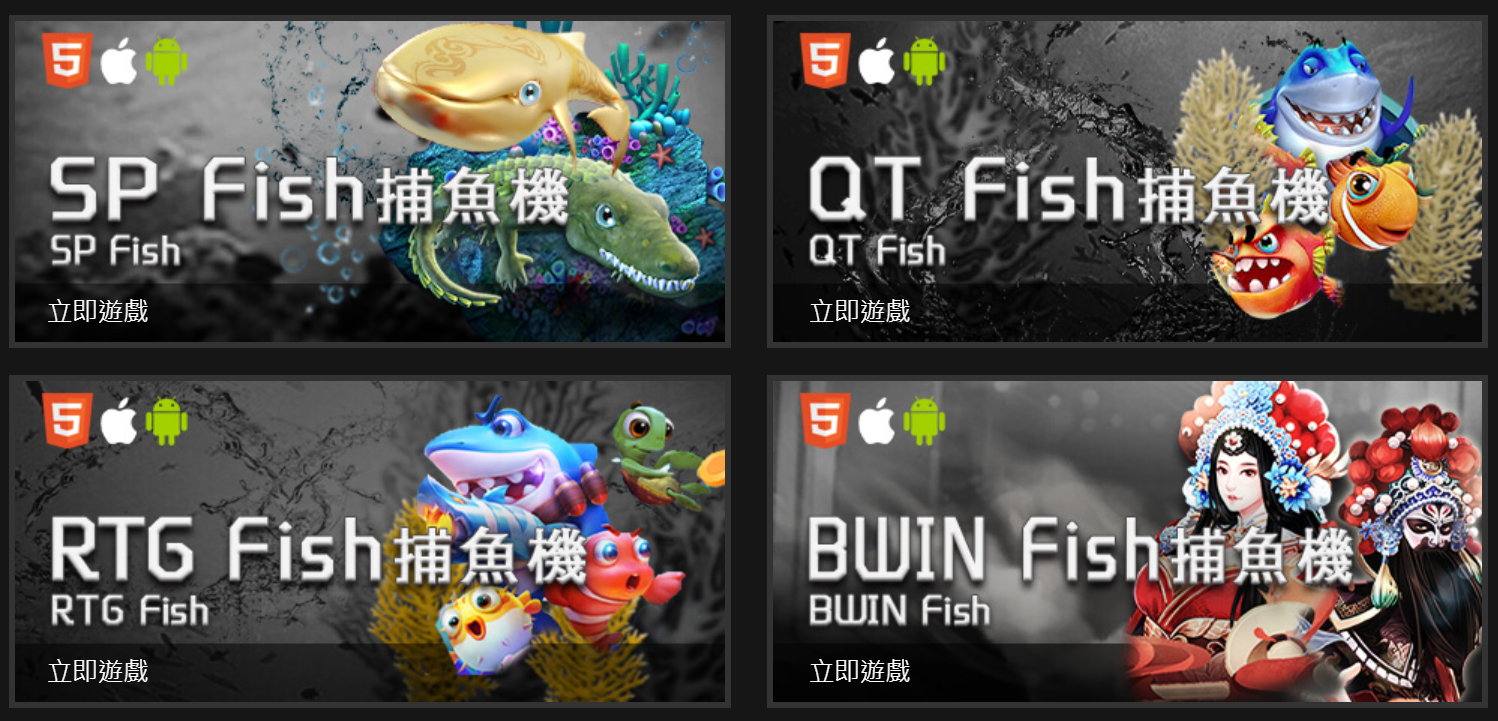Select 立即遊戲 under RTG Fish
The height and width of the screenshot is (721, 1498).
pyautogui.click(x=98, y=670)
